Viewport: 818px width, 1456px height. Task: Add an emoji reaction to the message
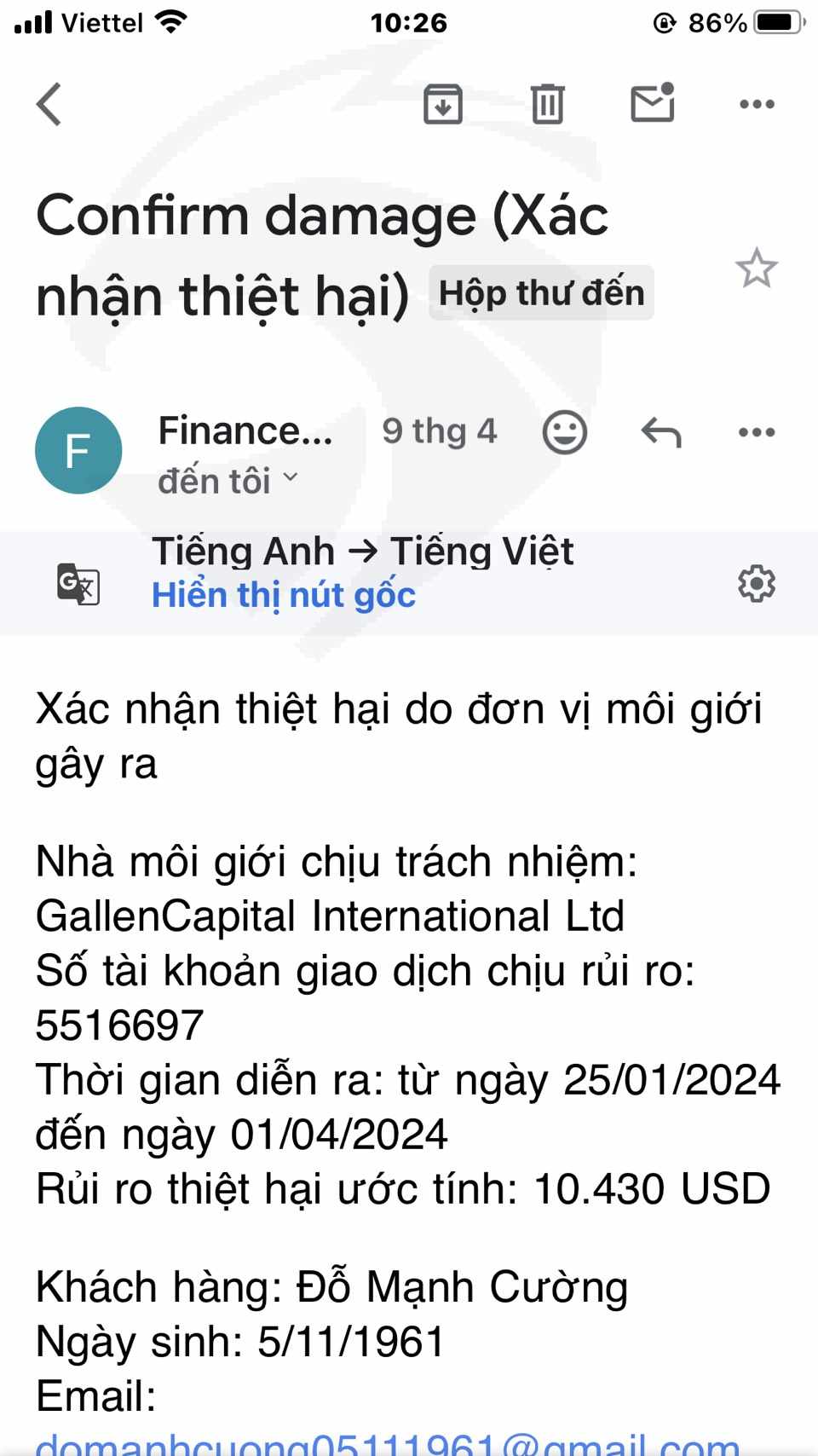tap(565, 432)
